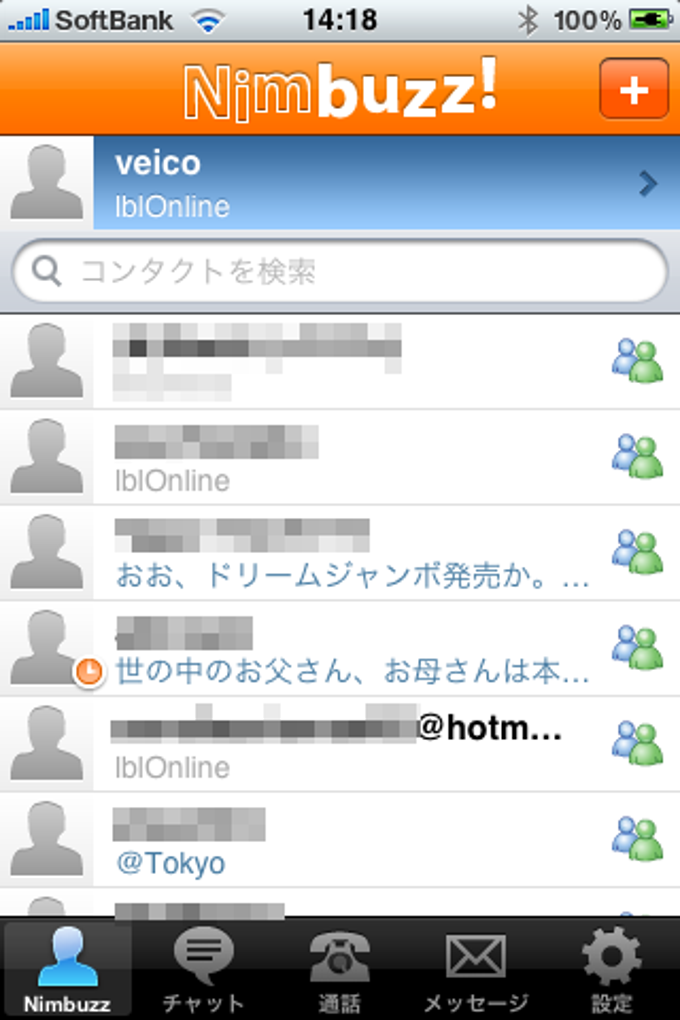
Task: Tap the plus button to add contact
Action: pyautogui.click(x=633, y=89)
